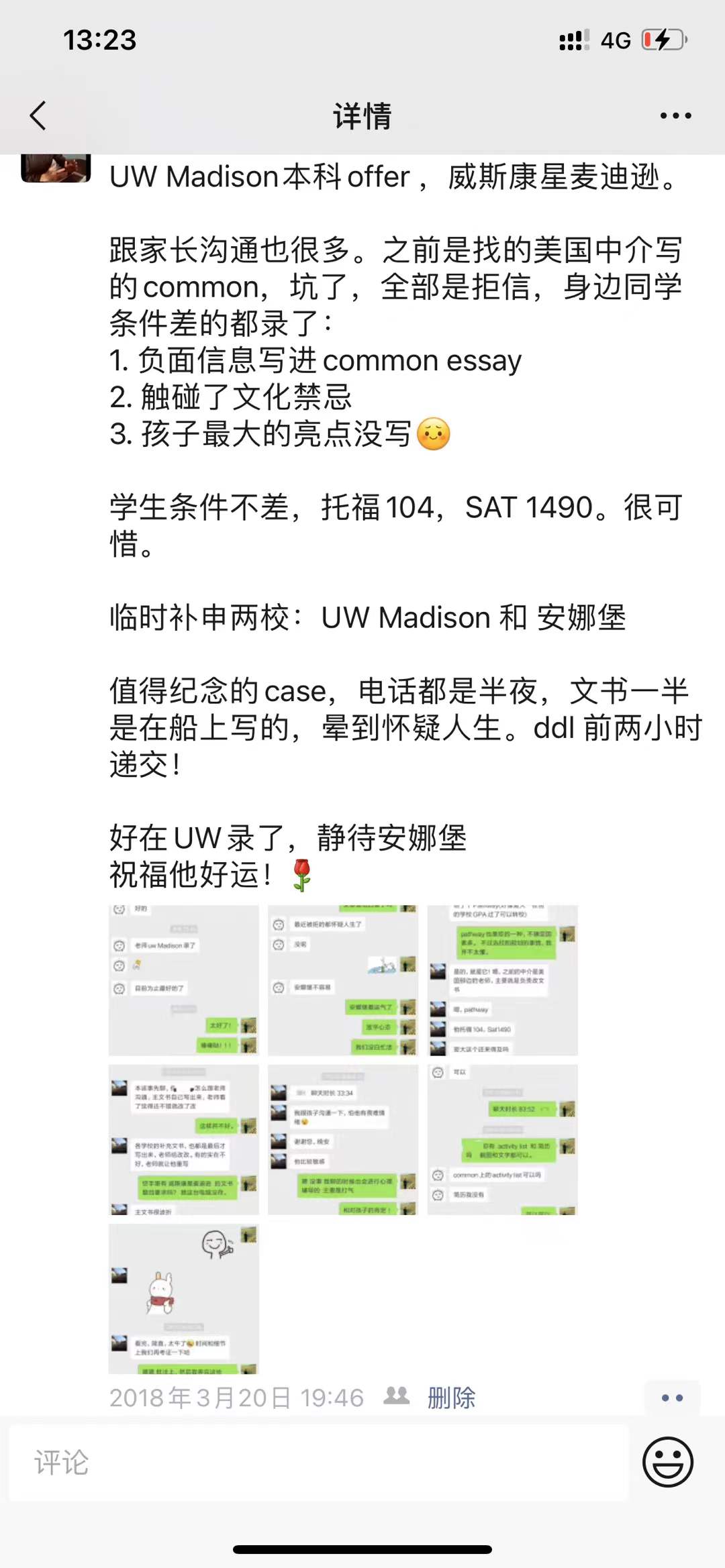Open first screenshot mentioning uw Madison
Image resolution: width=725 pixels, height=1568 pixels.
(183, 980)
